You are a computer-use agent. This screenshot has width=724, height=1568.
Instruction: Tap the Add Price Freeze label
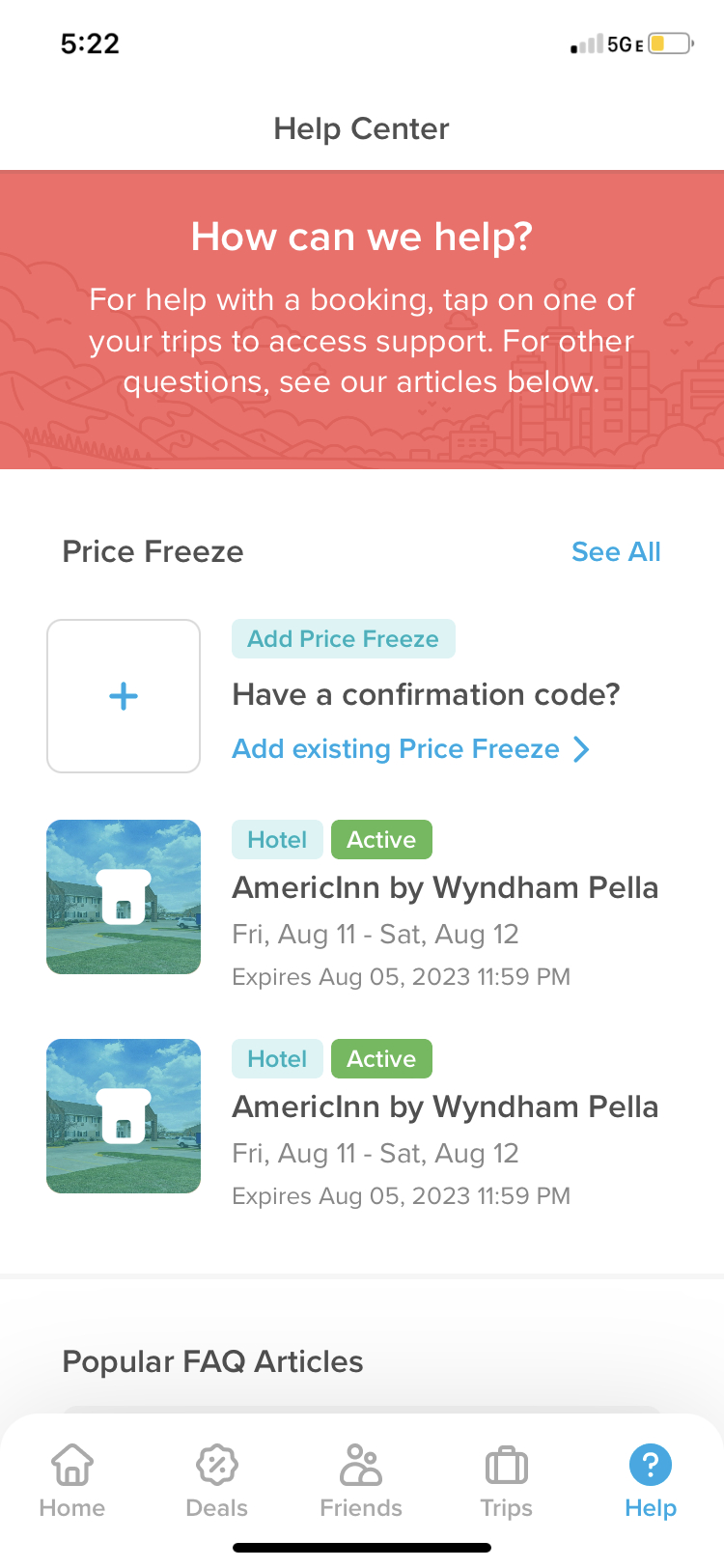pyautogui.click(x=343, y=638)
